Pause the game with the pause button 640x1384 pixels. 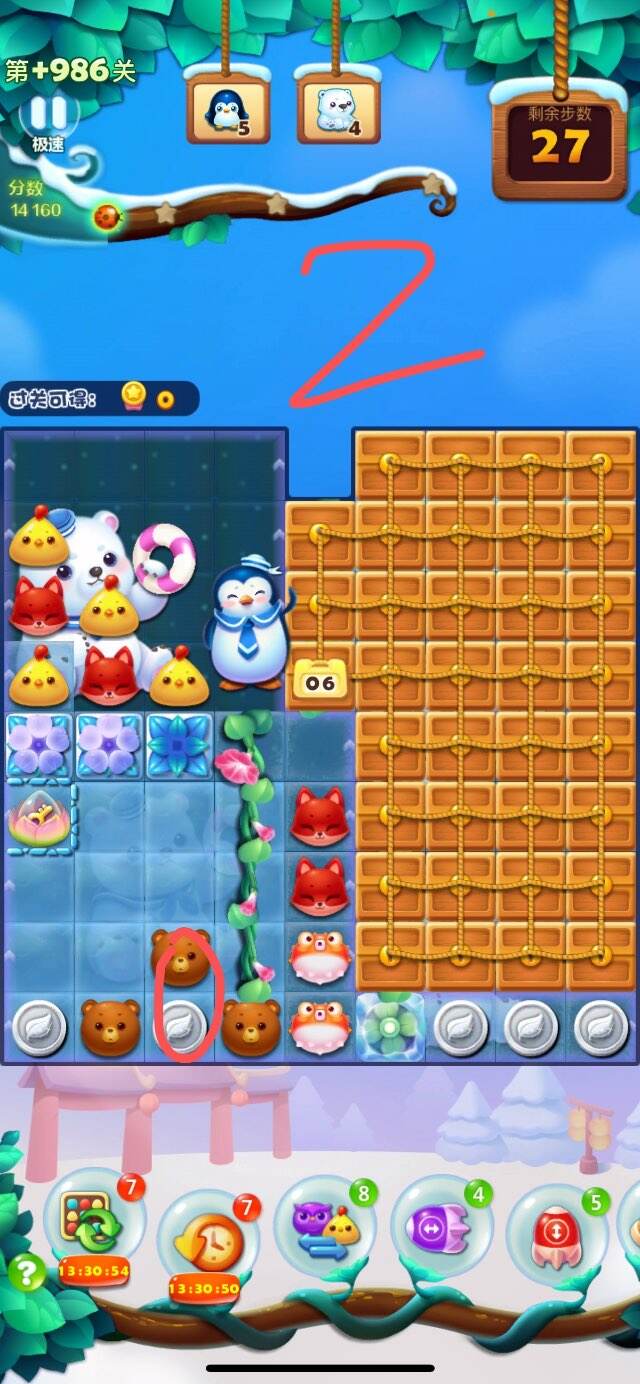47,113
